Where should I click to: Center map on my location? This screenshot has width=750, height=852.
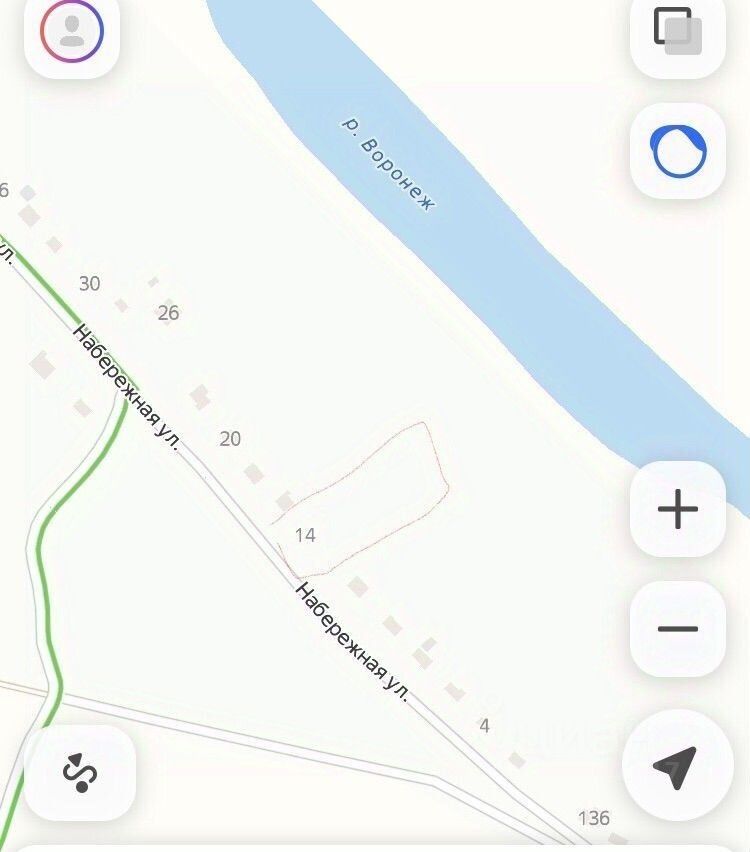[675, 767]
